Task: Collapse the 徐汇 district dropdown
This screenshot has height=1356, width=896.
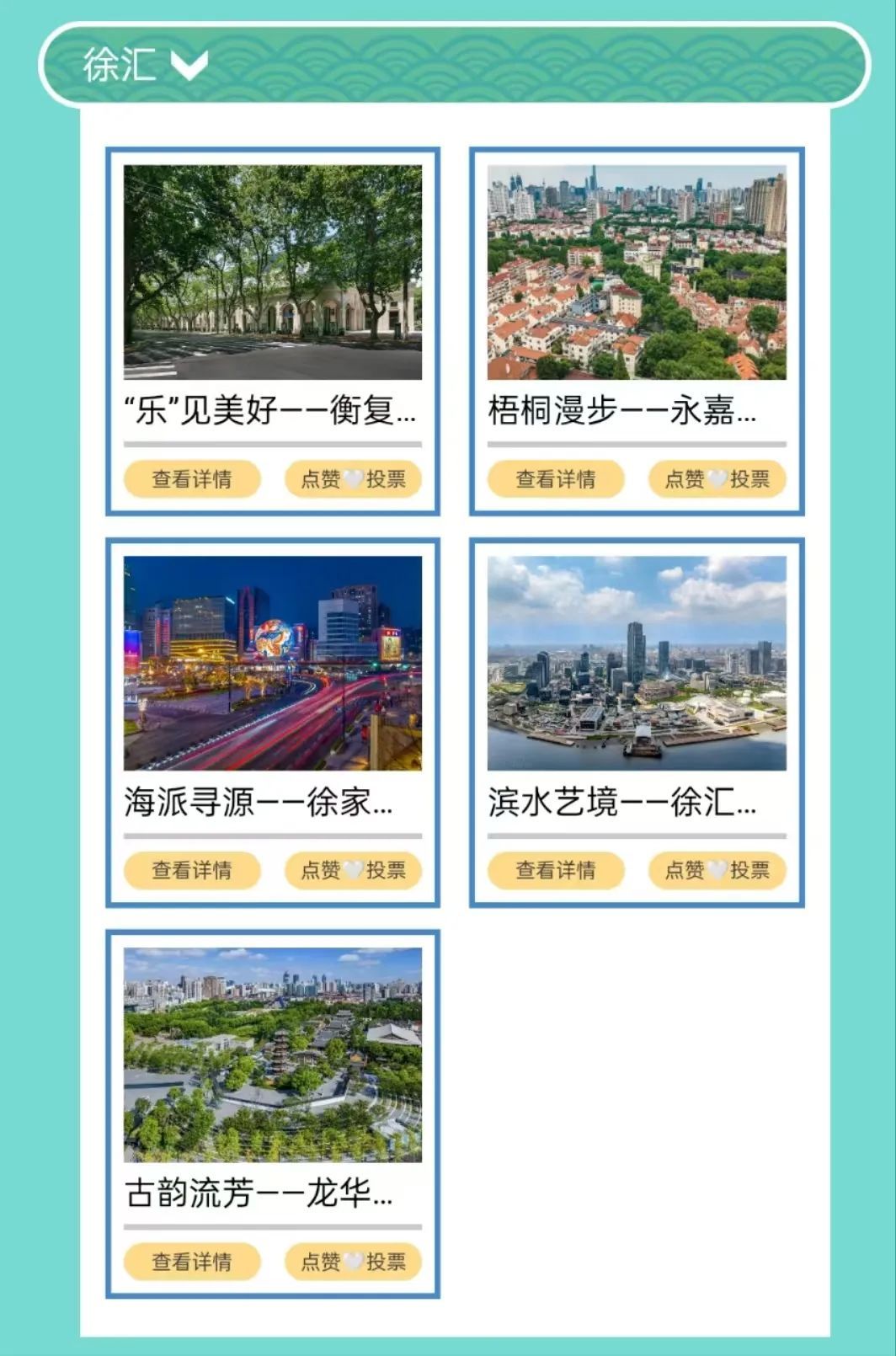Action: pos(189,65)
